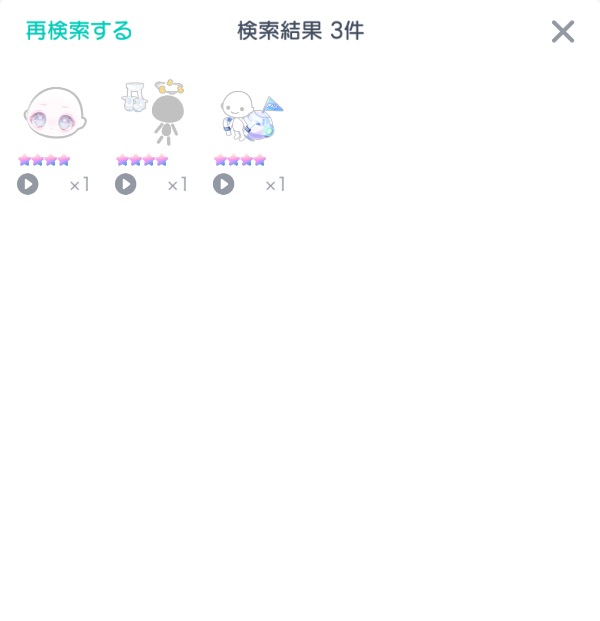Image resolution: width=600 pixels, height=621 pixels.
Task: Close the search results panel
Action: pyautogui.click(x=563, y=32)
